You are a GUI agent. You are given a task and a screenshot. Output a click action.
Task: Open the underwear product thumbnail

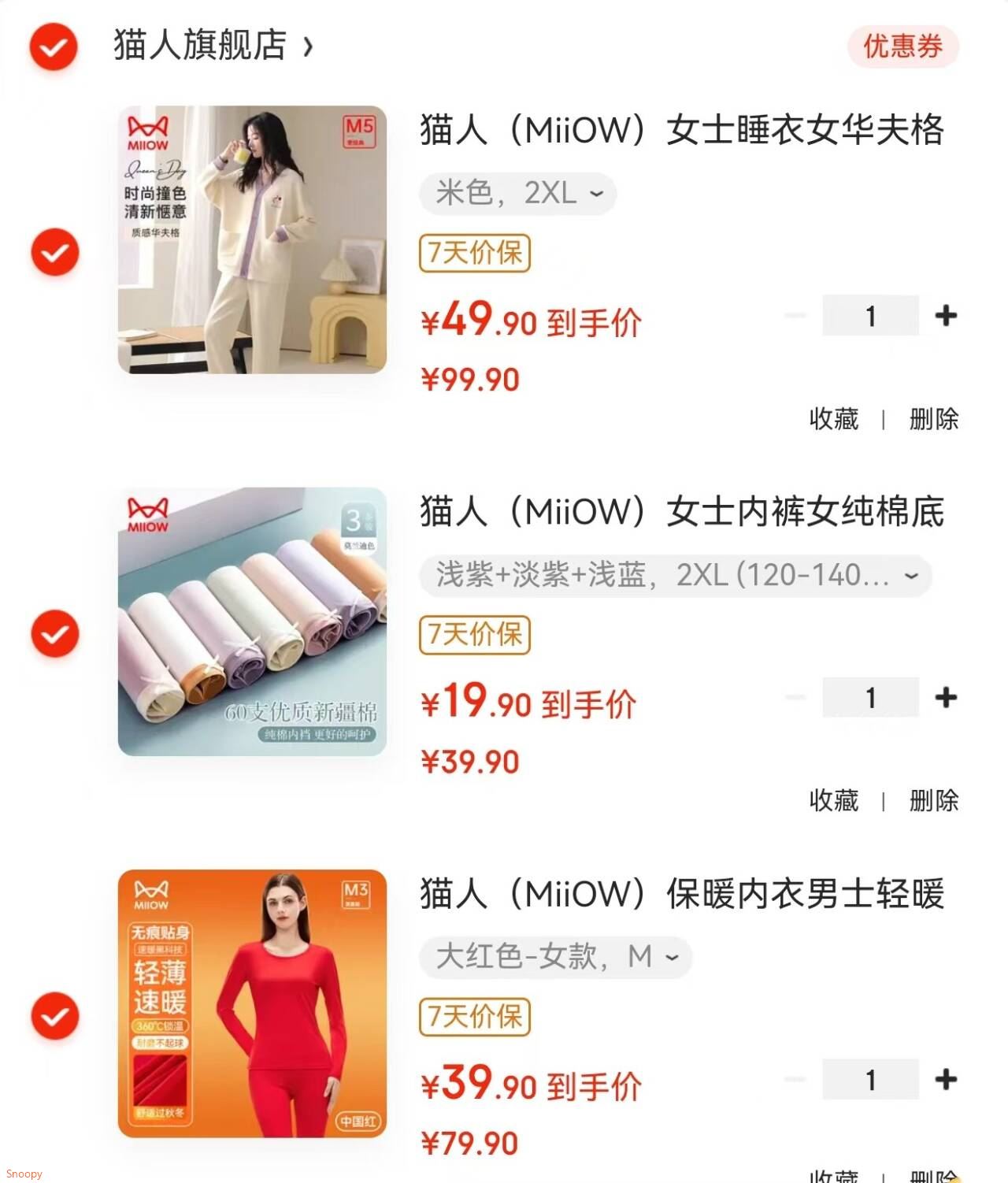[252, 622]
